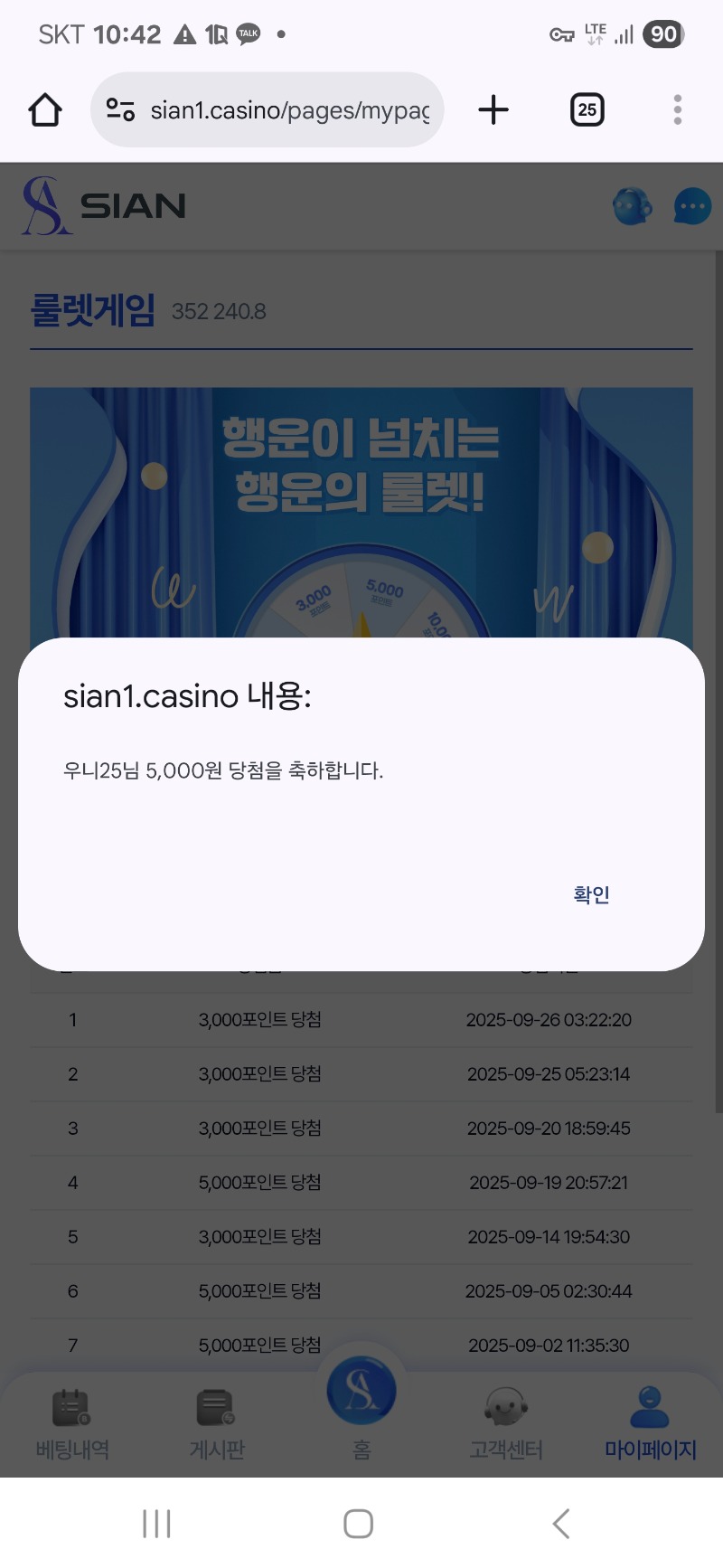Tap the sian1.casino address bar
This screenshot has height=1568, width=723.
[289, 110]
